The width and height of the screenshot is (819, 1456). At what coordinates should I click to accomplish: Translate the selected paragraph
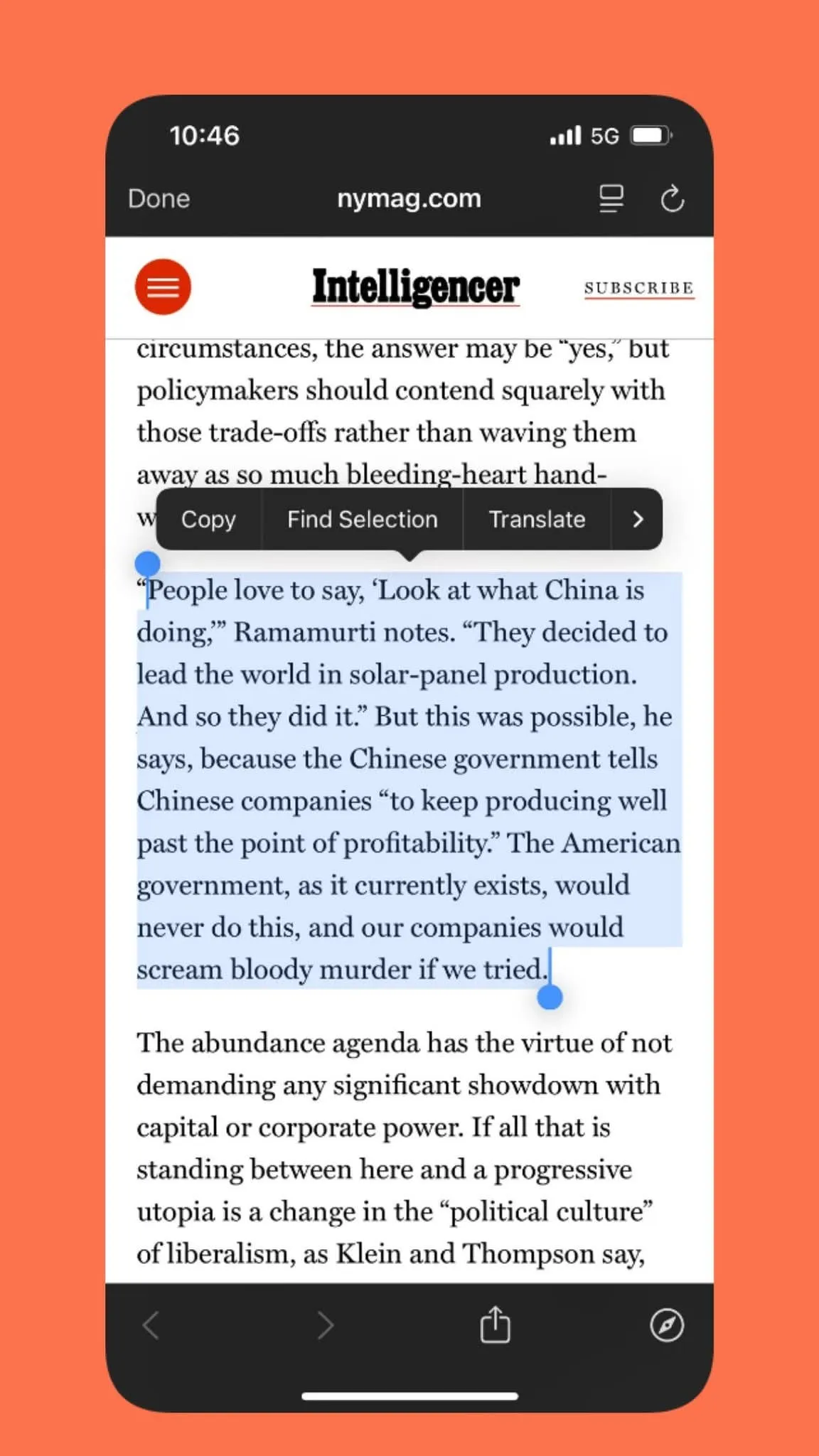pos(537,520)
